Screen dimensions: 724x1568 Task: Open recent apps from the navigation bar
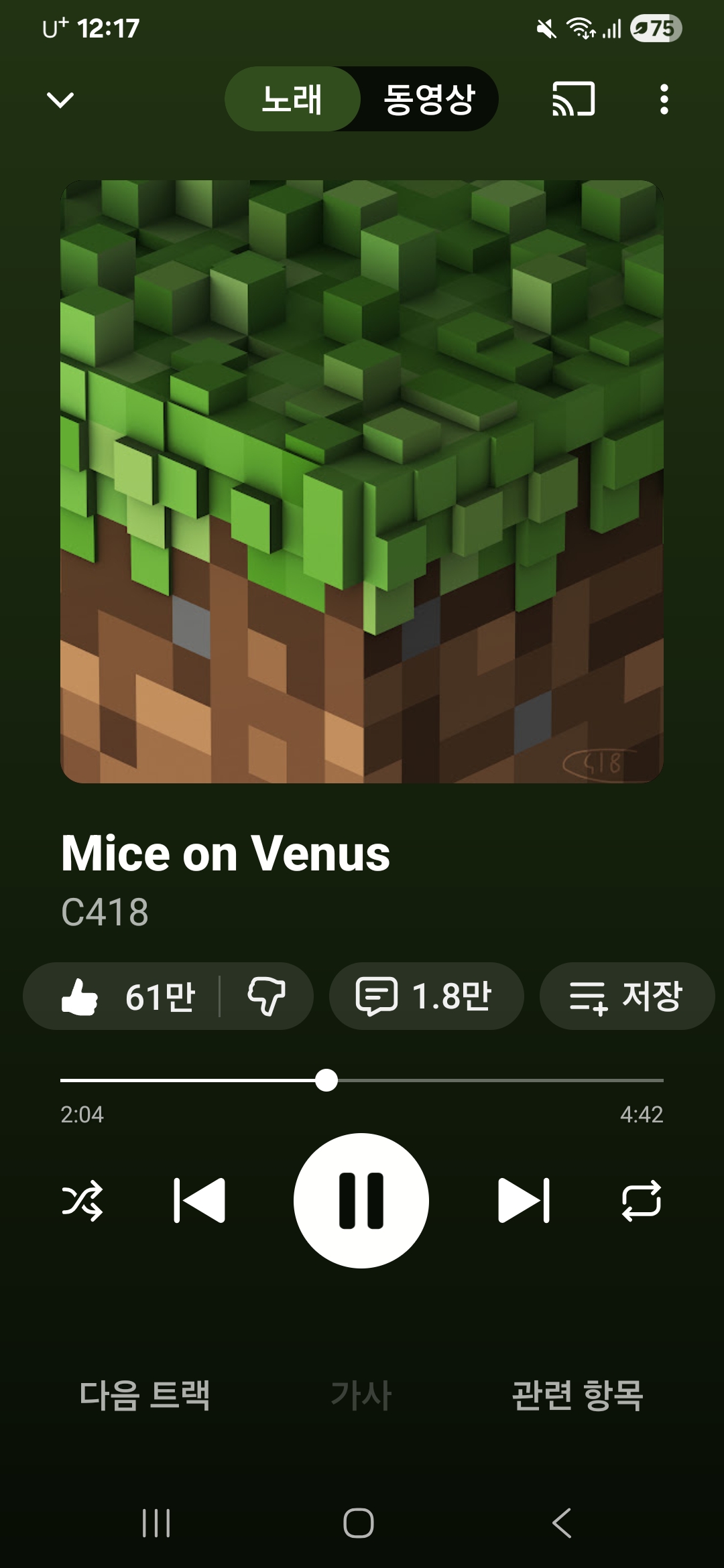[x=156, y=1522]
